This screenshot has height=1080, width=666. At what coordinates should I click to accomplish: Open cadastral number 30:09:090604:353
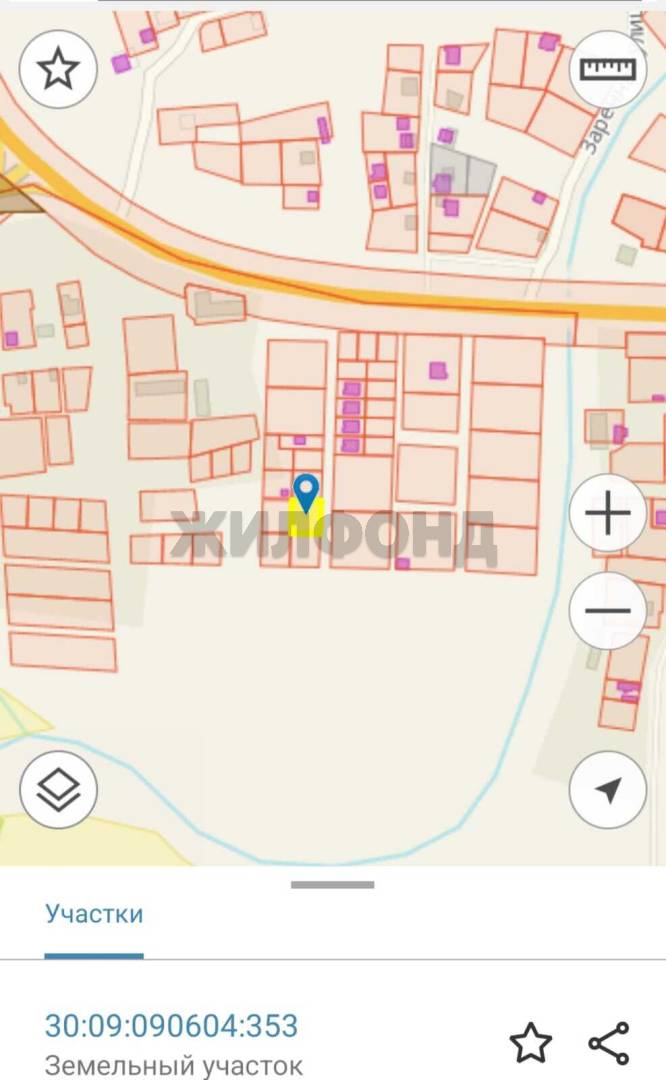(171, 1026)
